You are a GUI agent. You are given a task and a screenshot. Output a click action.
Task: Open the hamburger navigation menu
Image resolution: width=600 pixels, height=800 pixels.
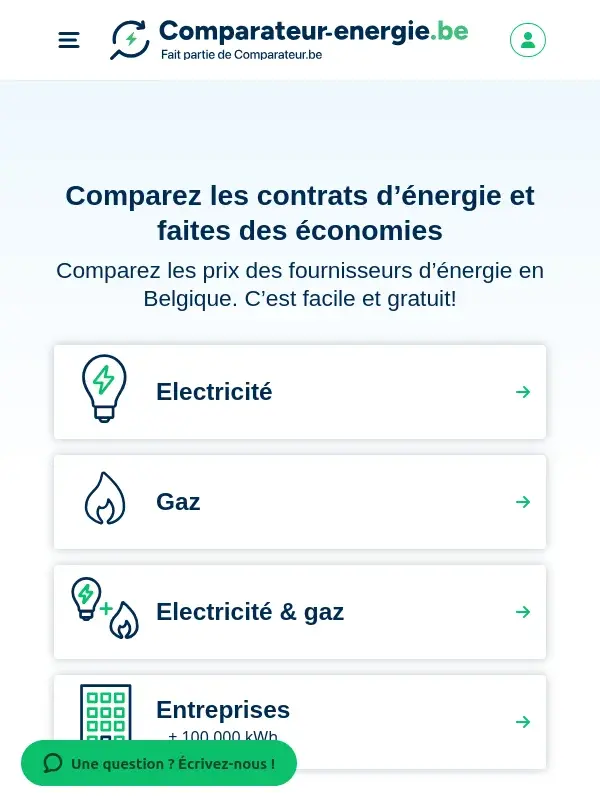[69, 40]
